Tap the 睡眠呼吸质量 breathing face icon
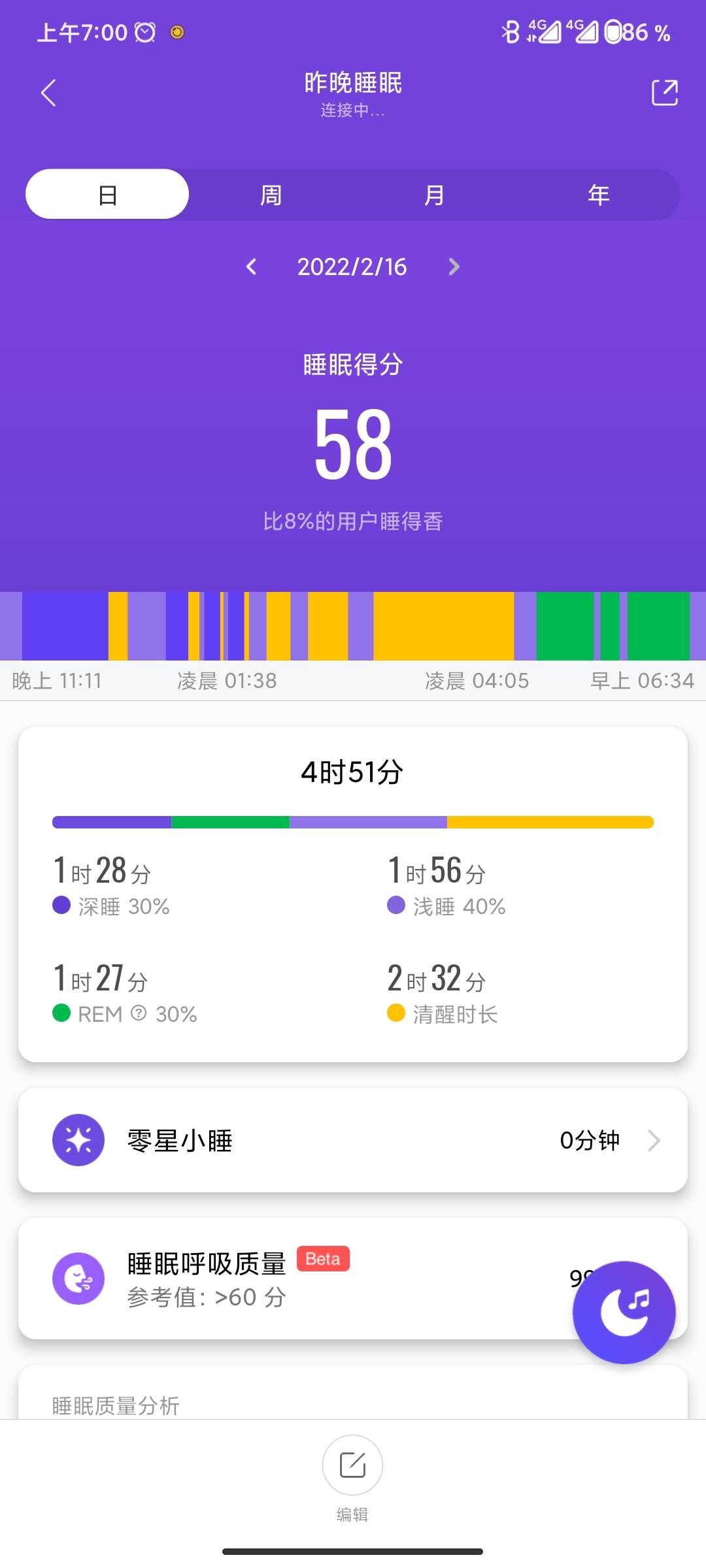The width and height of the screenshot is (706, 1568). click(78, 1279)
